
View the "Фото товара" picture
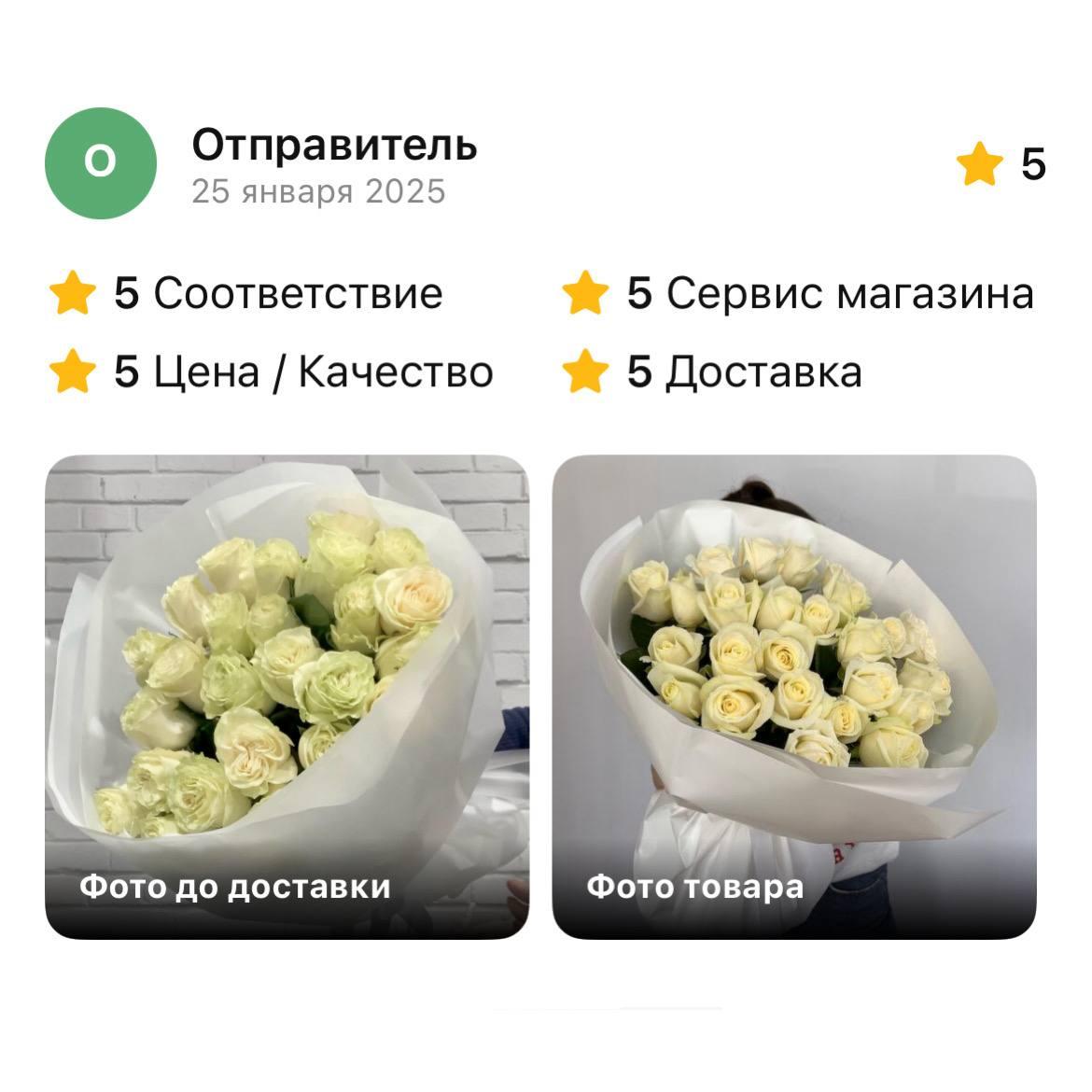794,696
